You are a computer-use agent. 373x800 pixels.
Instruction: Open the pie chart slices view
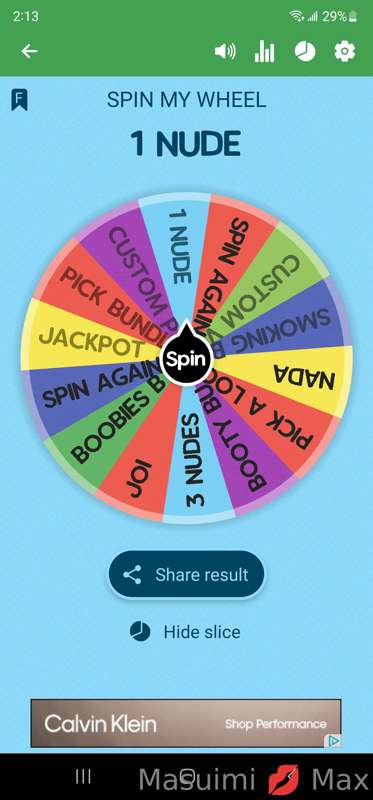(x=305, y=52)
